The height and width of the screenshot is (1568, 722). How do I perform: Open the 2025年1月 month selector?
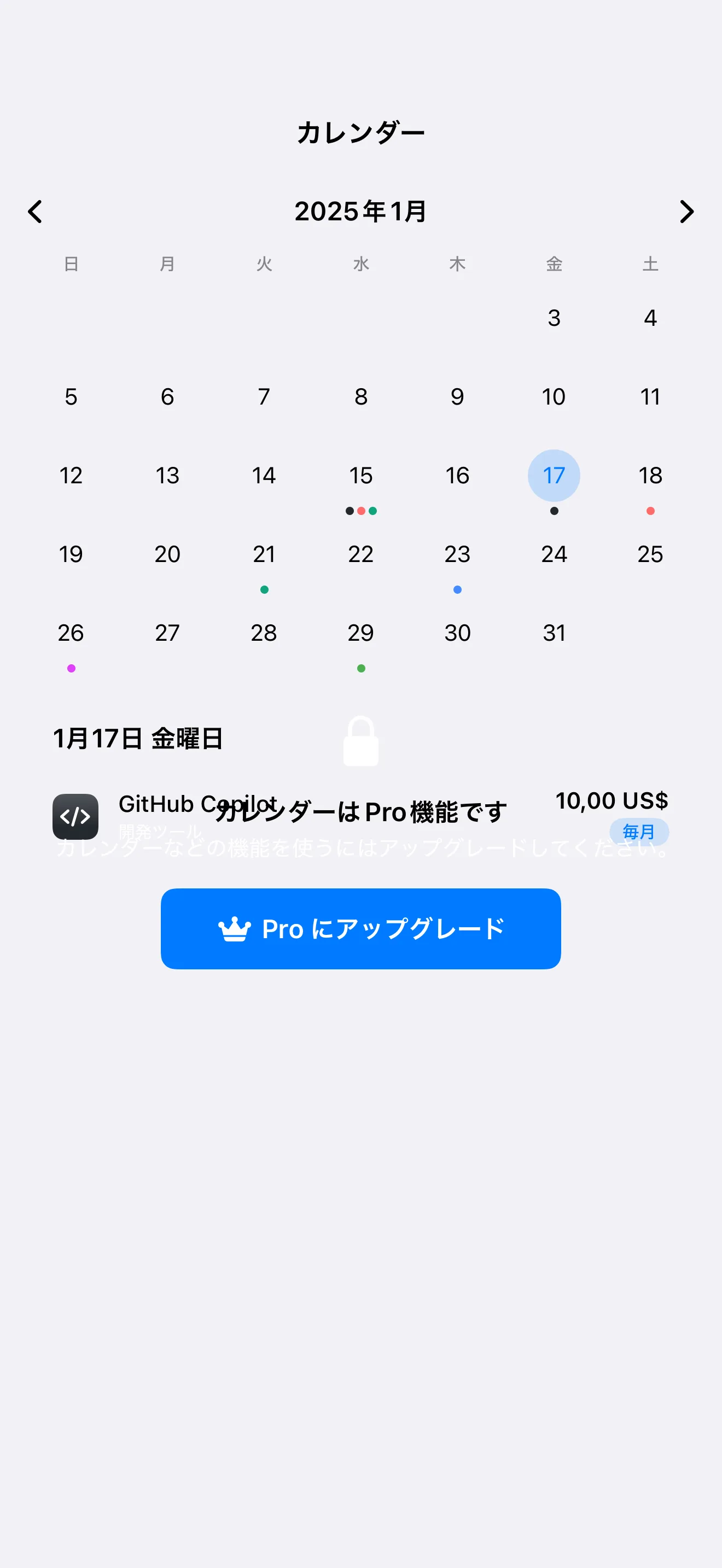(x=360, y=211)
